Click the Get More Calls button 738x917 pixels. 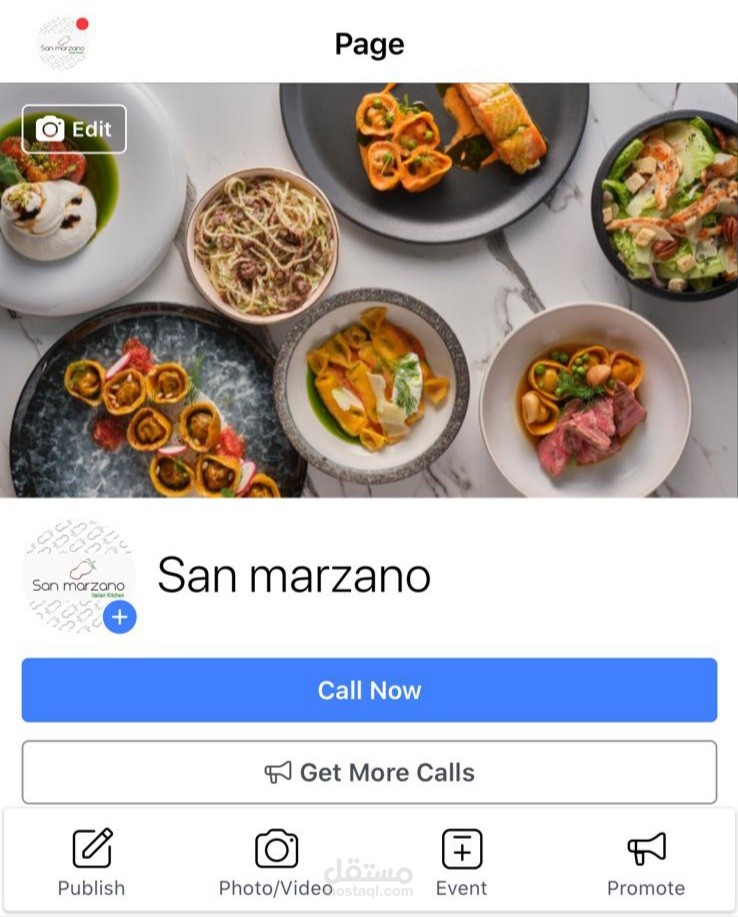369,771
